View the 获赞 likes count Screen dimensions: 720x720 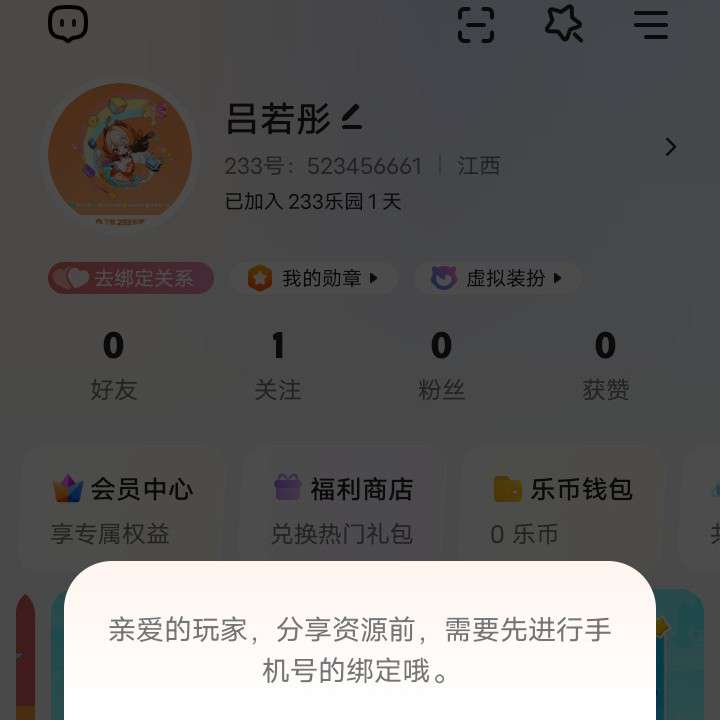[605, 366]
